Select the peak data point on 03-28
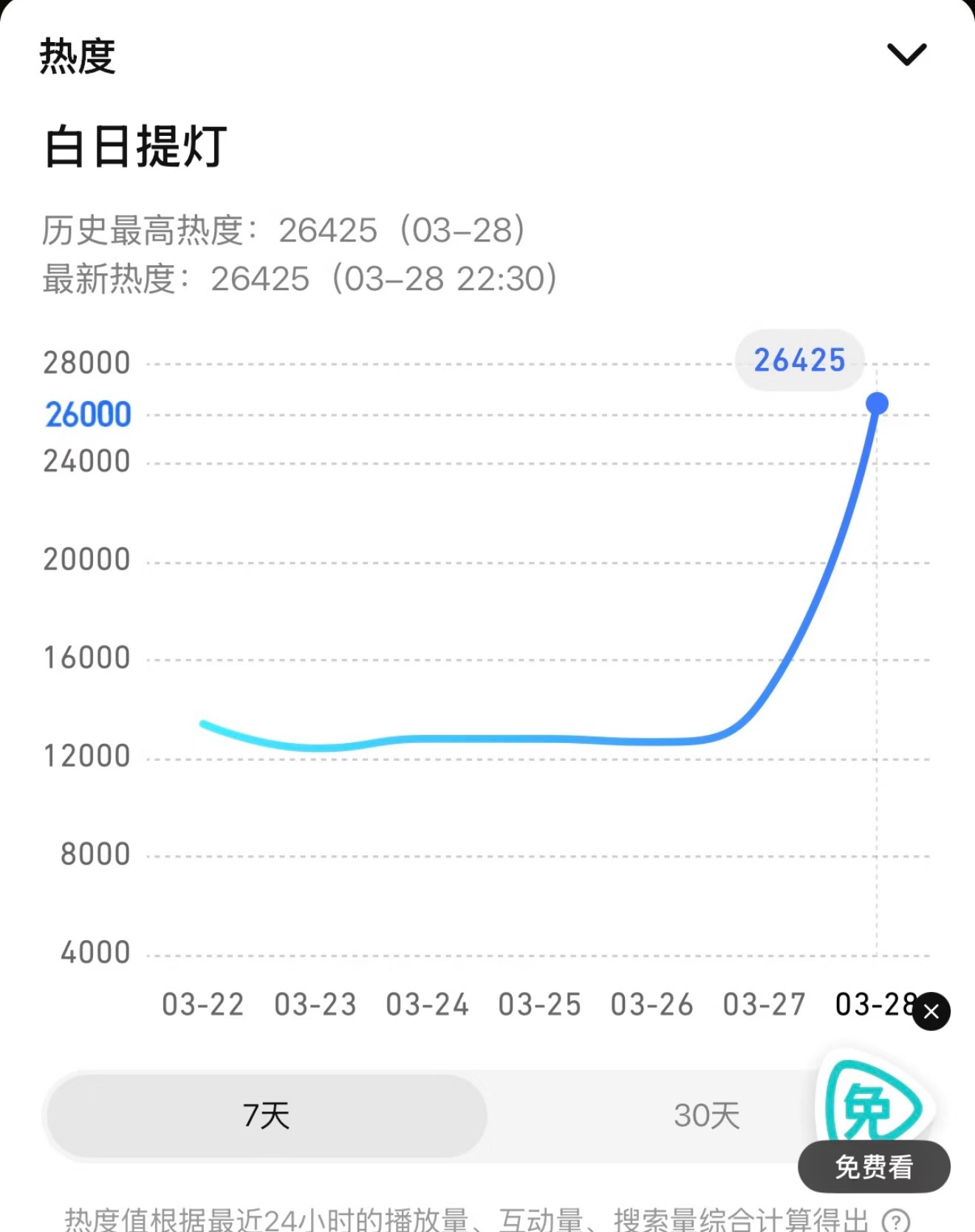The height and width of the screenshot is (1232, 975). [876, 403]
